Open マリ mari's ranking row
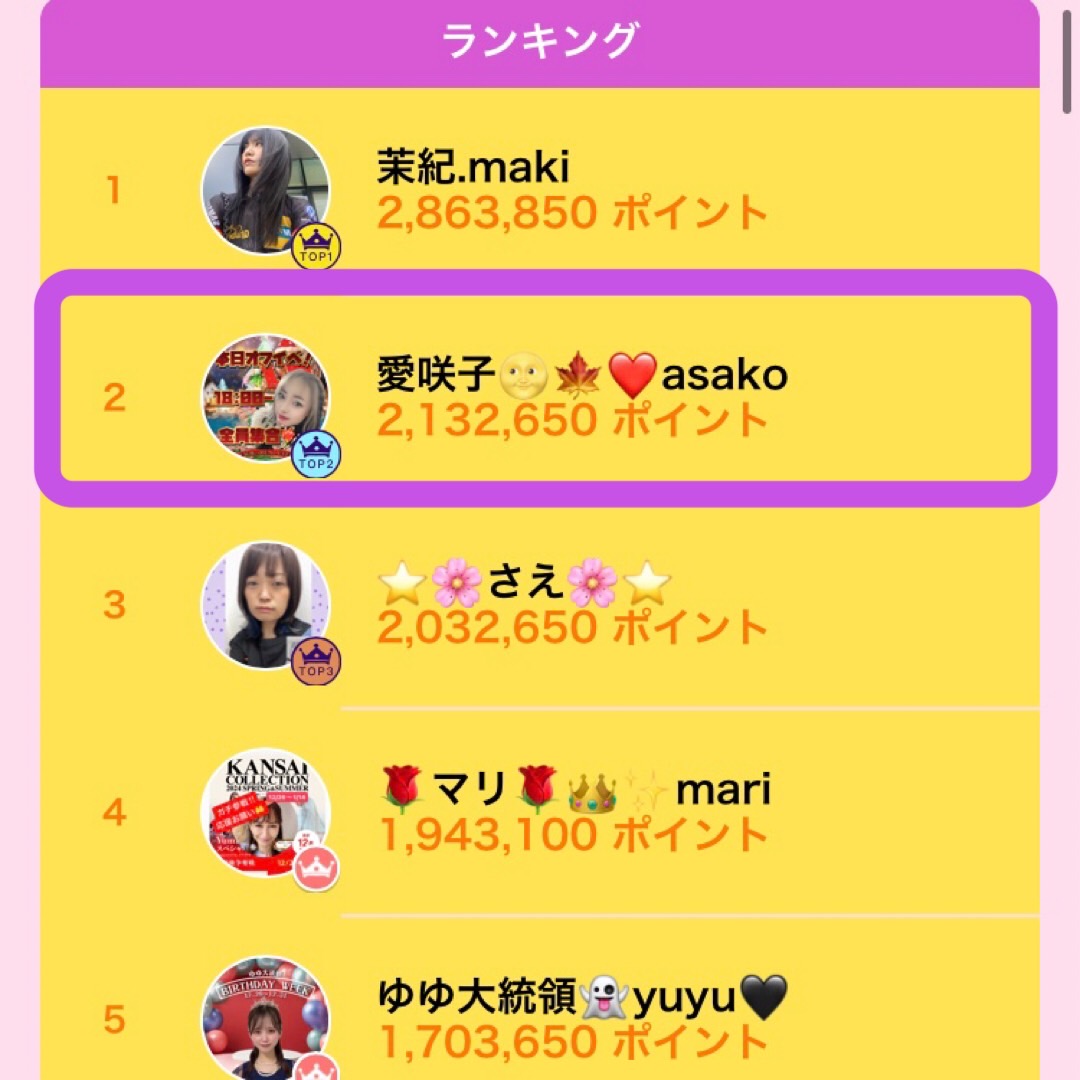Viewport: 1080px width, 1080px height. [540, 812]
